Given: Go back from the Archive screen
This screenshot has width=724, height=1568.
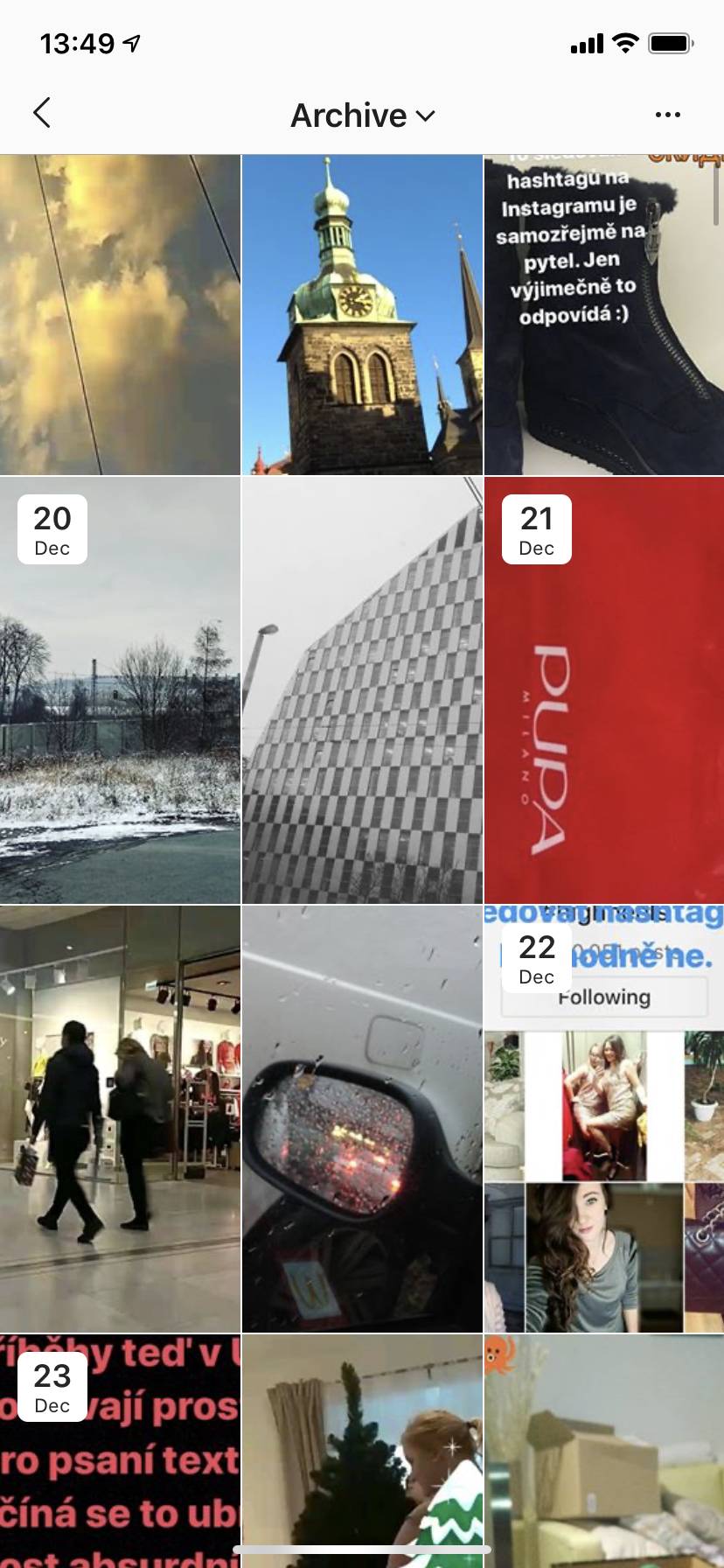Looking at the screenshot, I should coord(41,114).
